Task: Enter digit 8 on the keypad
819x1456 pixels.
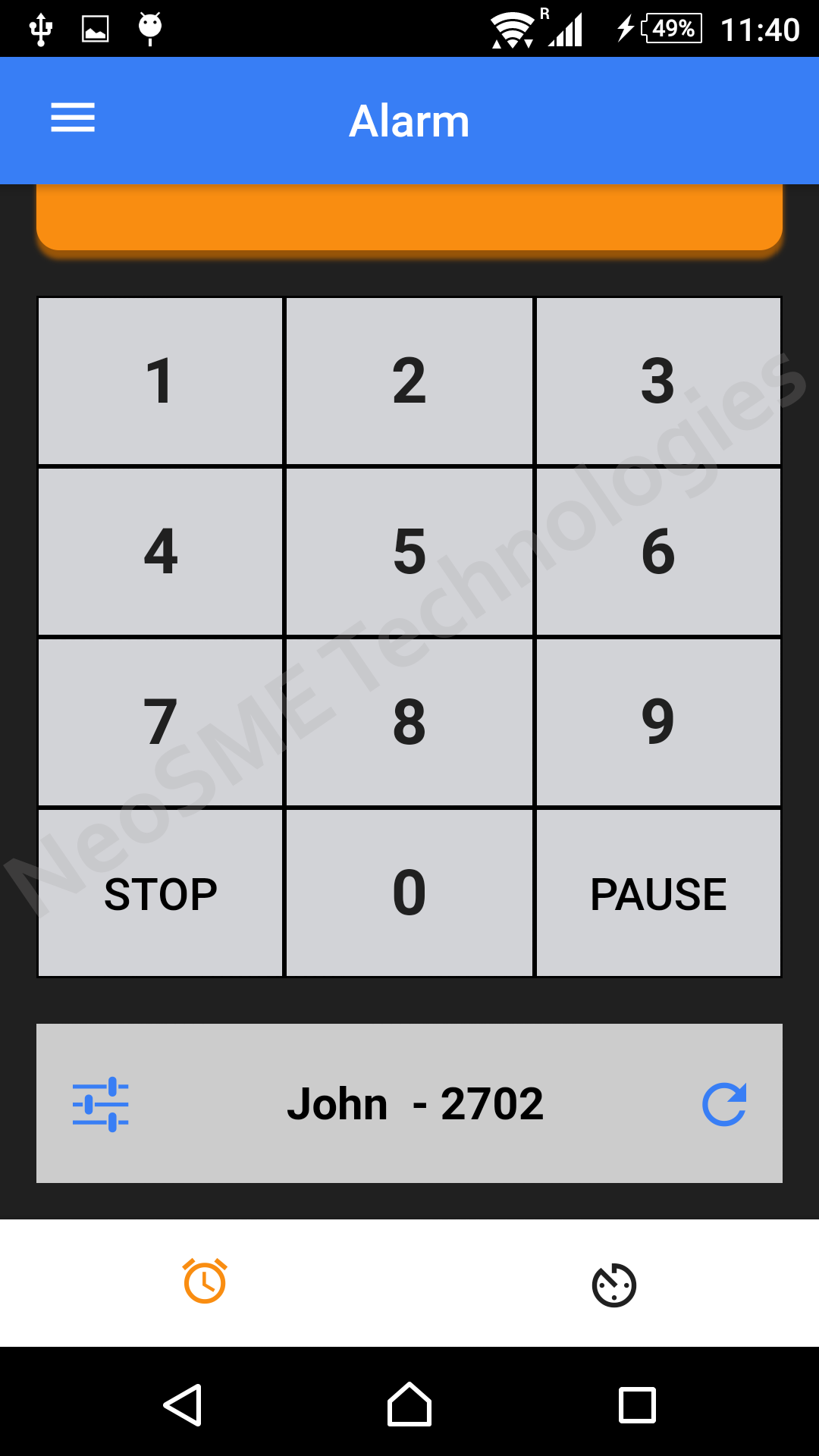Action: click(409, 722)
